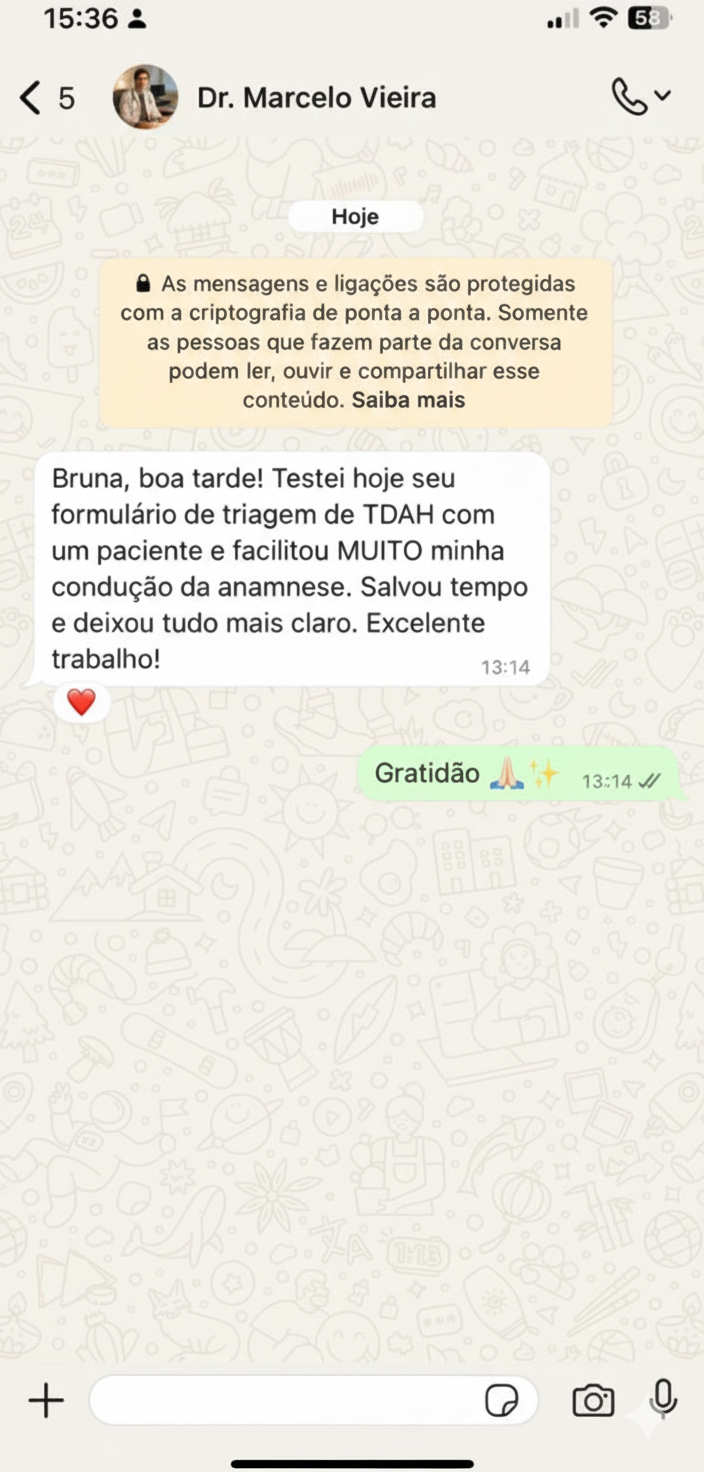Tap the microphone for a voice message
704x1472 pixels.
(662, 1399)
